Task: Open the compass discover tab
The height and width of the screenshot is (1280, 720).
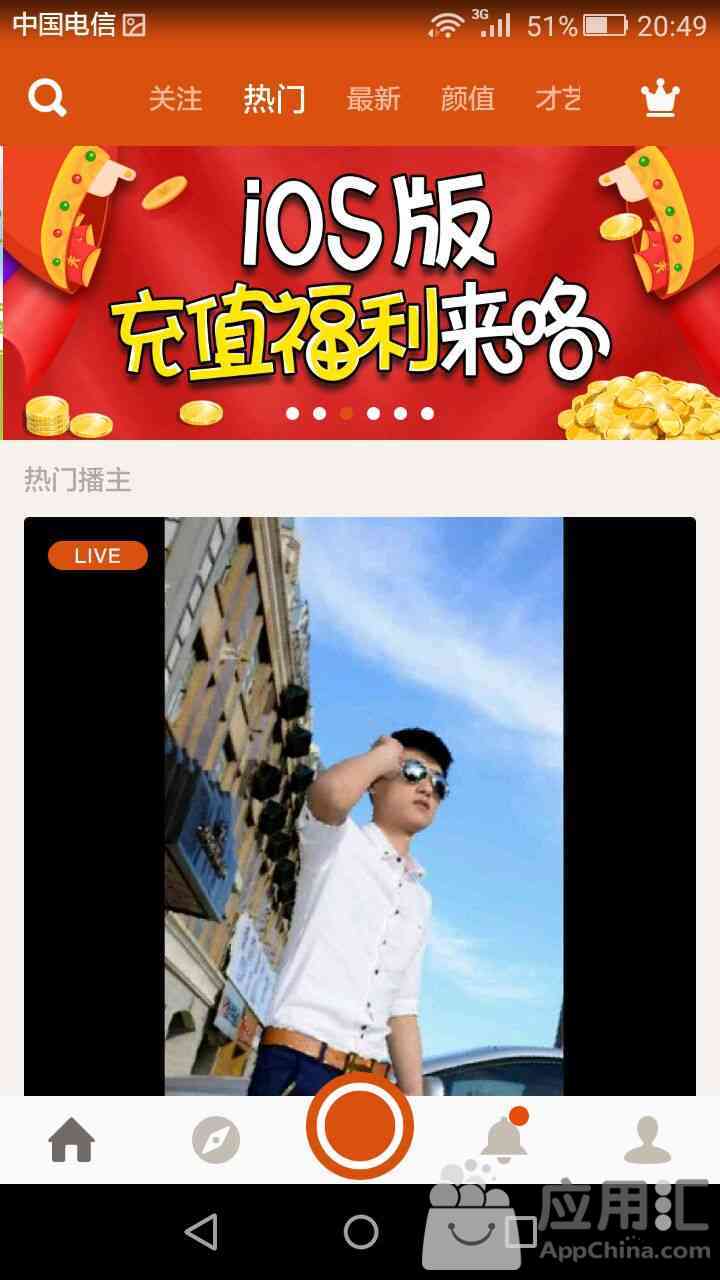Action: point(216,1140)
